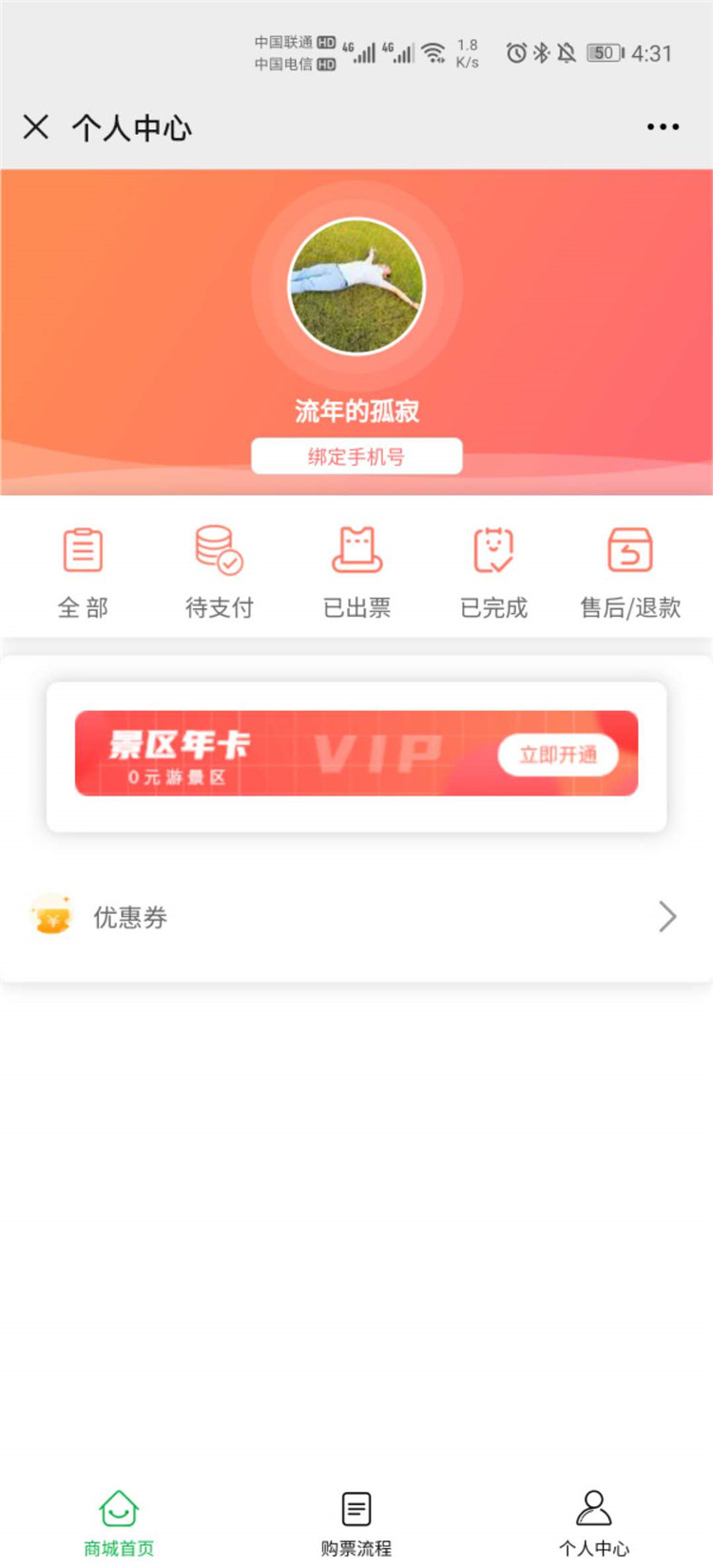Image resolution: width=713 pixels, height=1568 pixels.
Task: Open the 已出票 orders icon
Action: point(356,549)
